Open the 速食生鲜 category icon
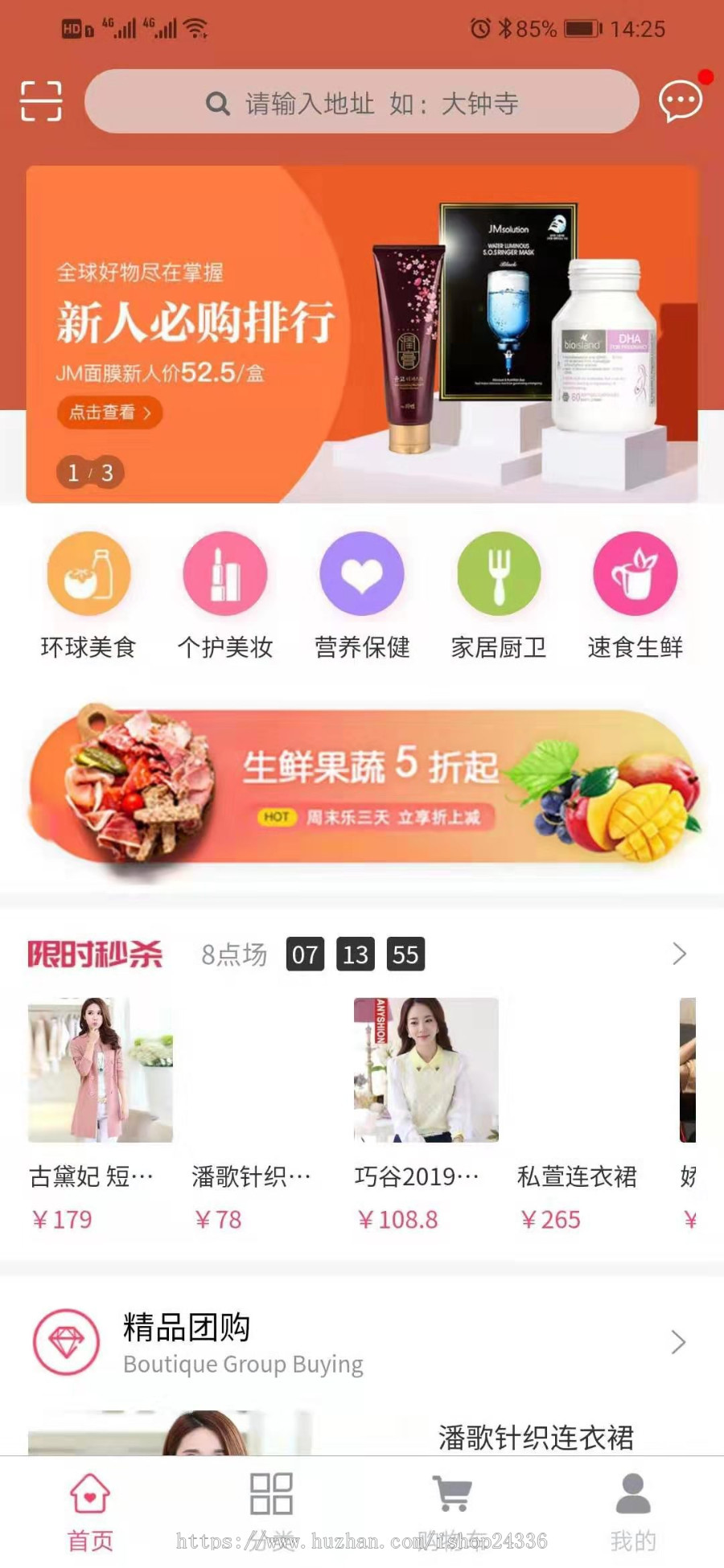724x1568 pixels. (x=635, y=573)
